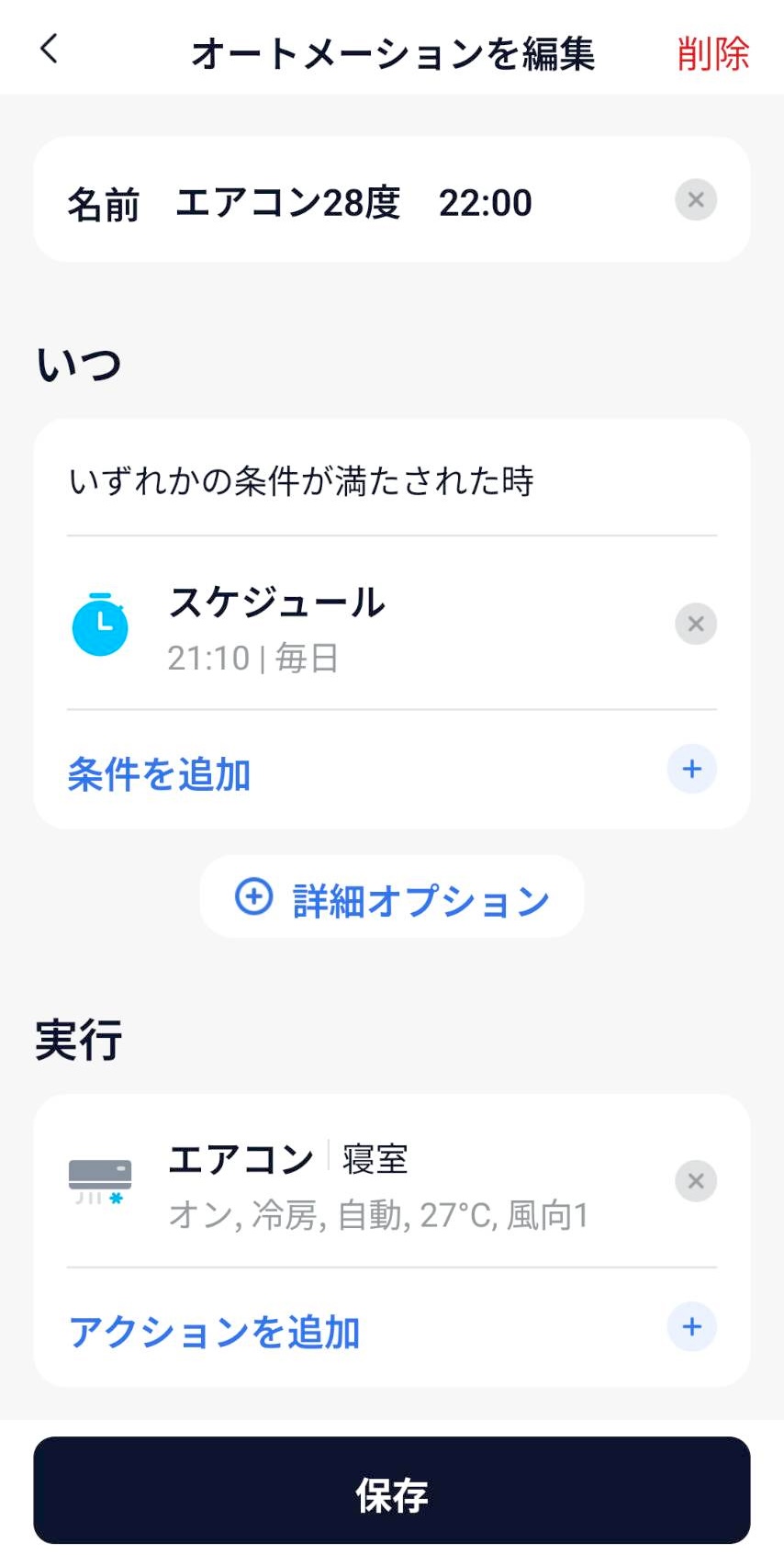Viewport: 784px width, 1566px height.
Task: Change the いずれかの条件が満たされた時 trigger rule
Action: pos(301,481)
